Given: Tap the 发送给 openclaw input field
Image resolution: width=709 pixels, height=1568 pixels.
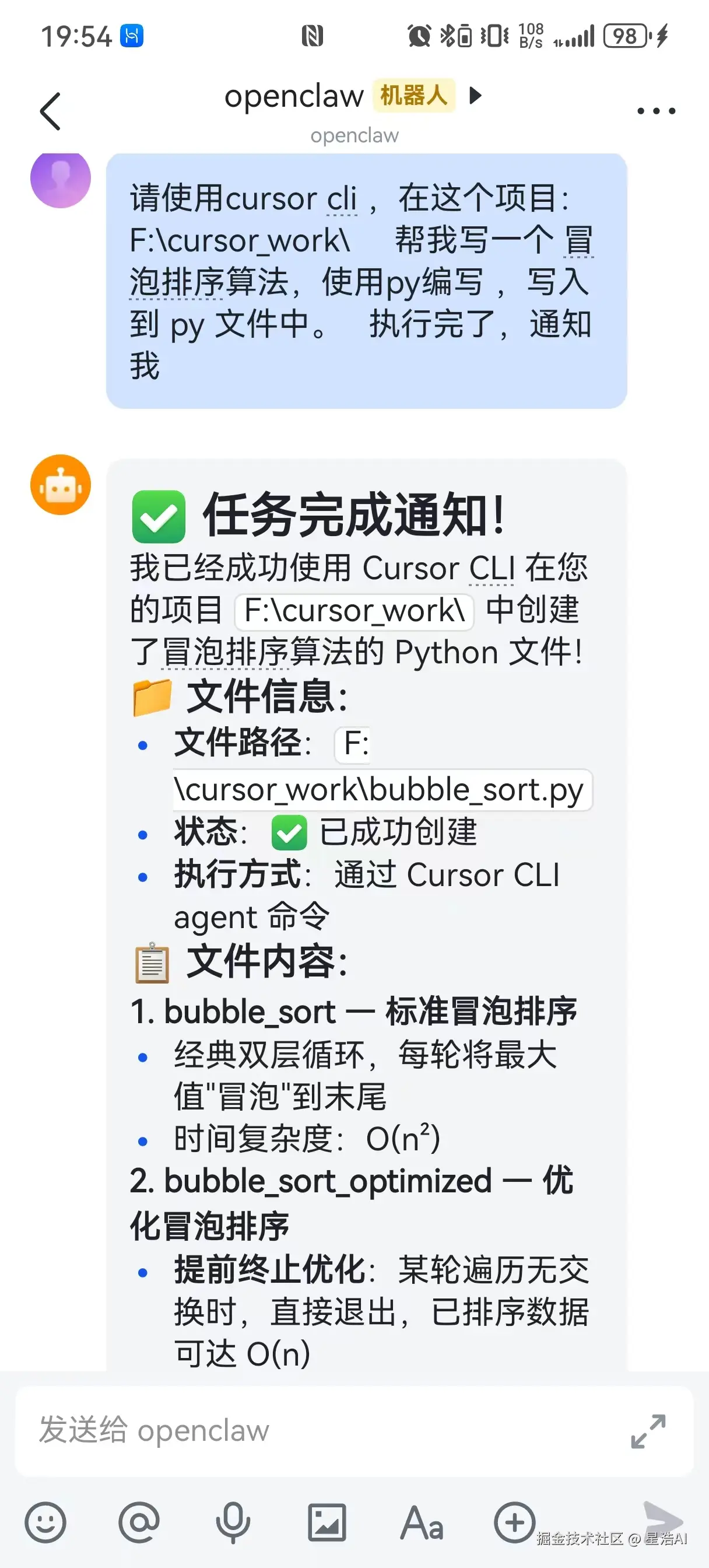Looking at the screenshot, I should (244, 1431).
